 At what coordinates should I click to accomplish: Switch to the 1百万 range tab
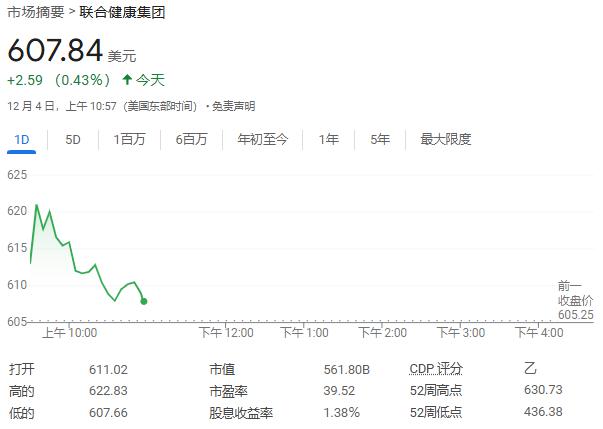tap(129, 140)
